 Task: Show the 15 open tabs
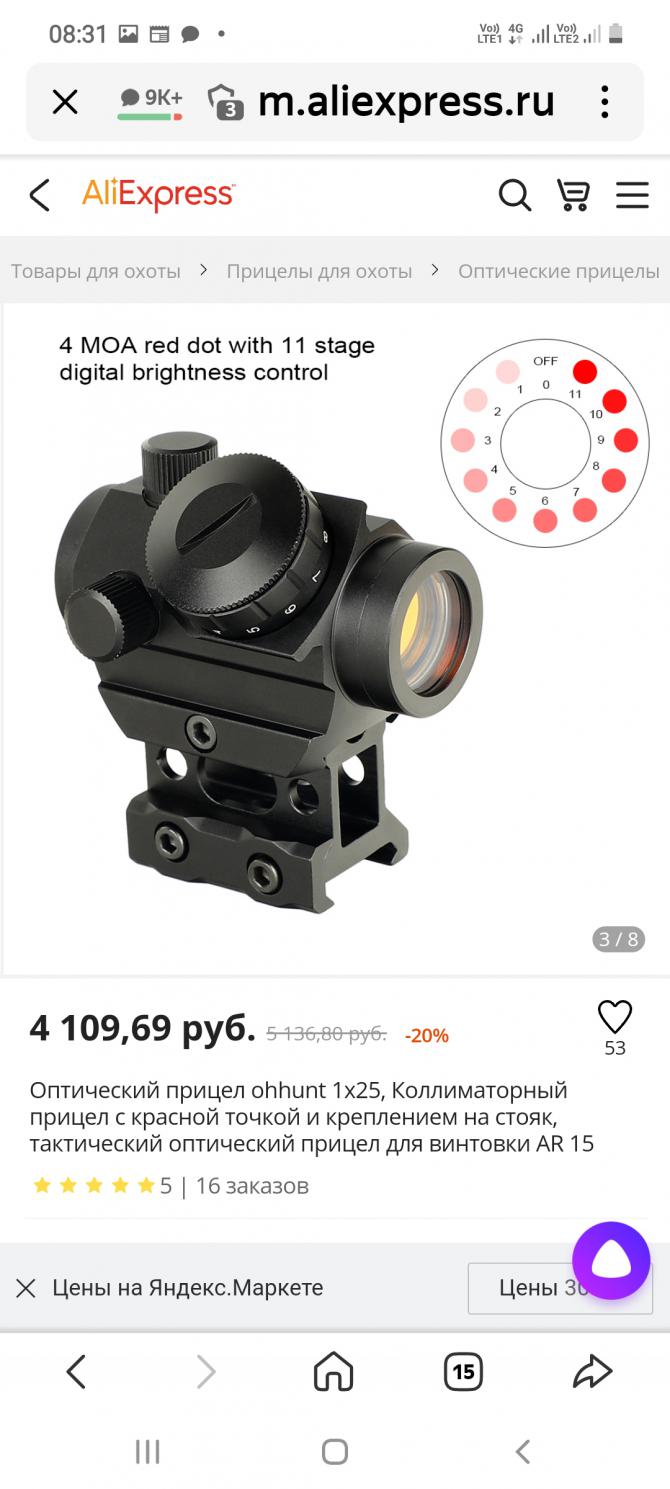pos(463,1372)
